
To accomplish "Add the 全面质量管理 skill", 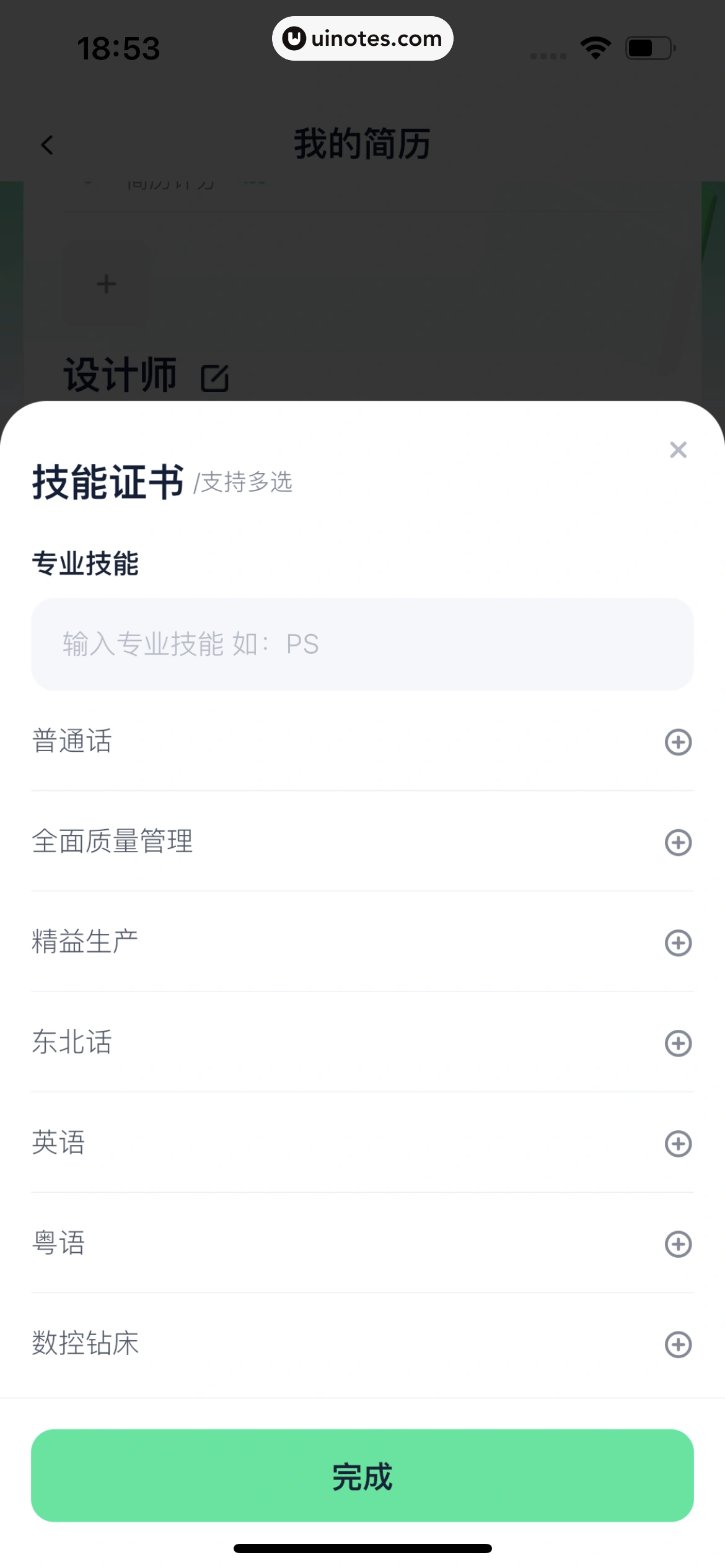I will coord(678,842).
